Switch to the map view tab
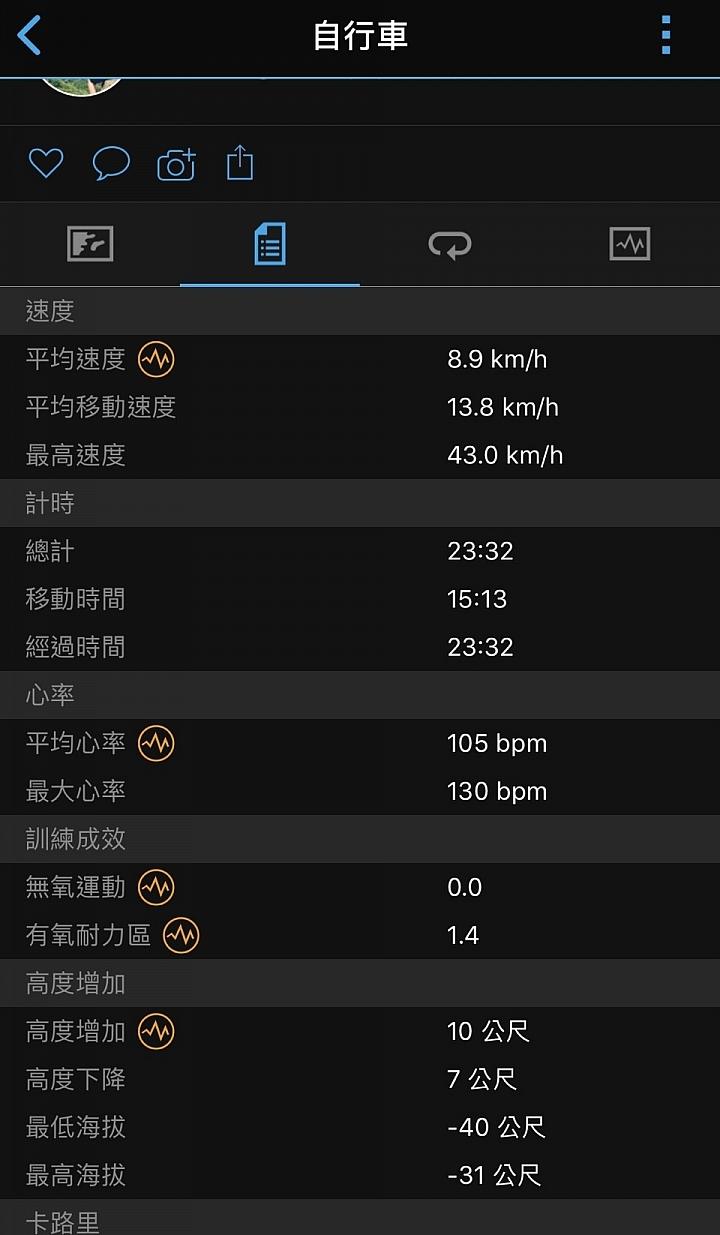This screenshot has height=1235, width=720. click(89, 244)
